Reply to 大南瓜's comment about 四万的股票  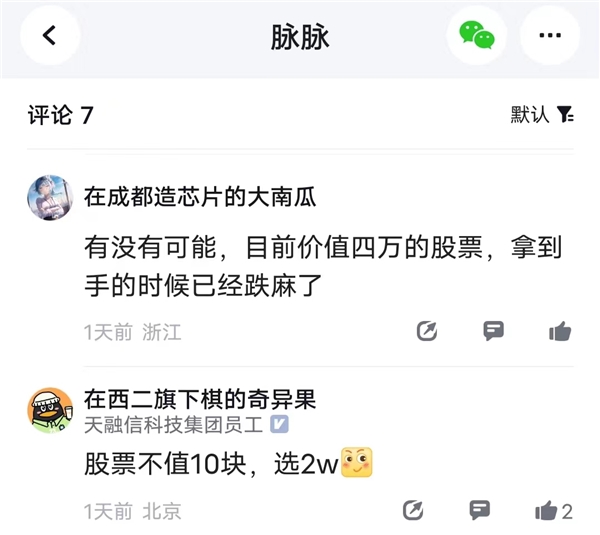point(493,331)
